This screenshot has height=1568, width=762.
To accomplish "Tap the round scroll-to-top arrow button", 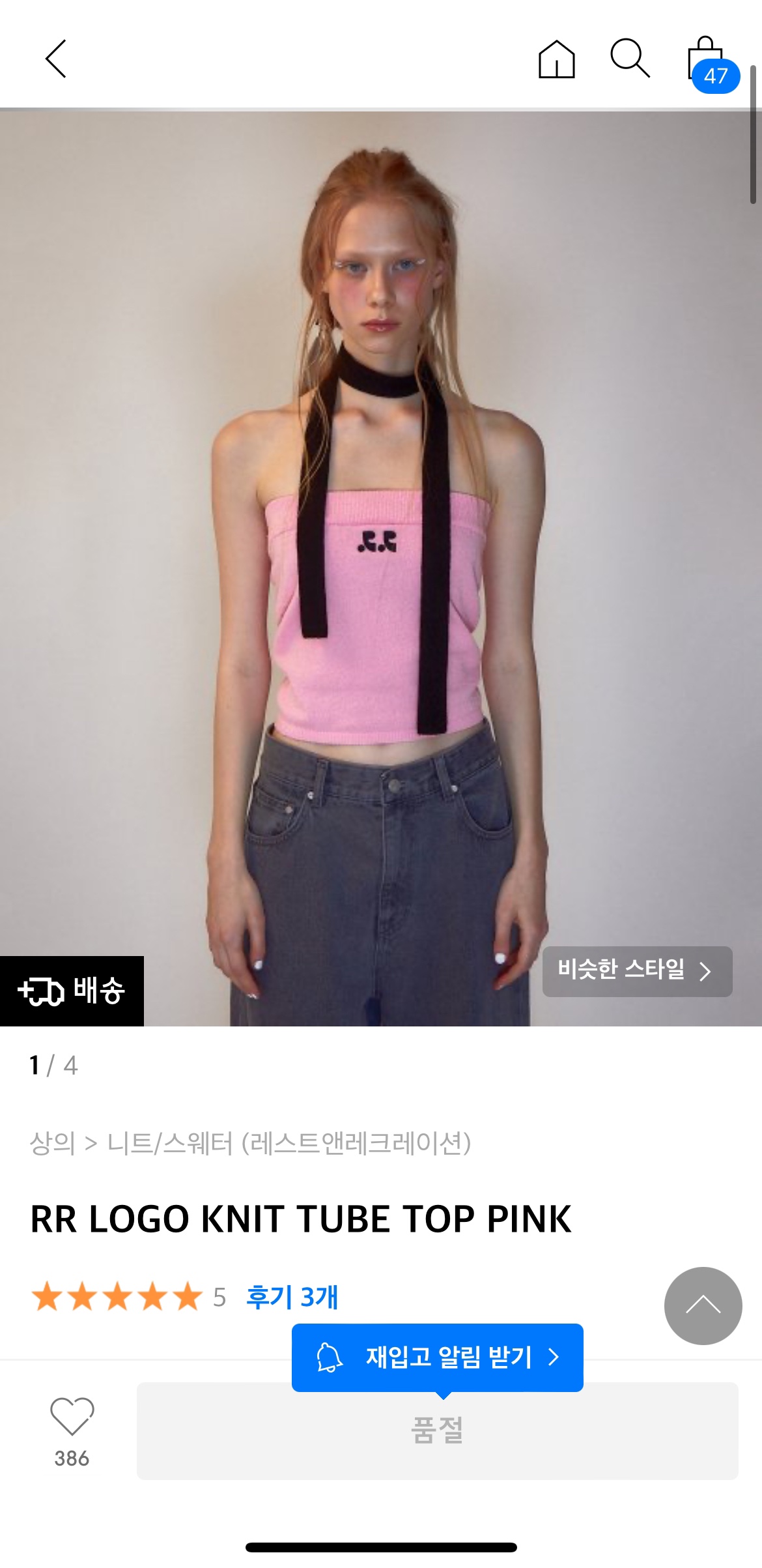I will (703, 1305).
